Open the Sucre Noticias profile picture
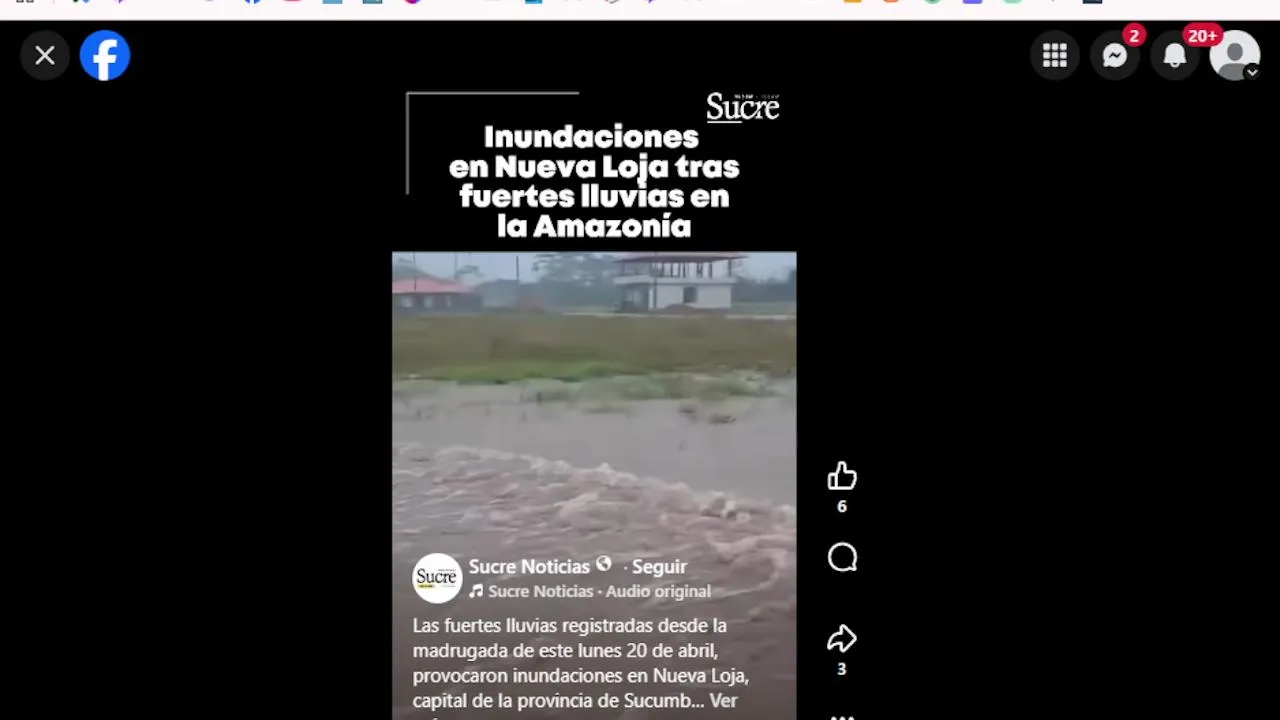The image size is (1280, 720). pos(437,578)
